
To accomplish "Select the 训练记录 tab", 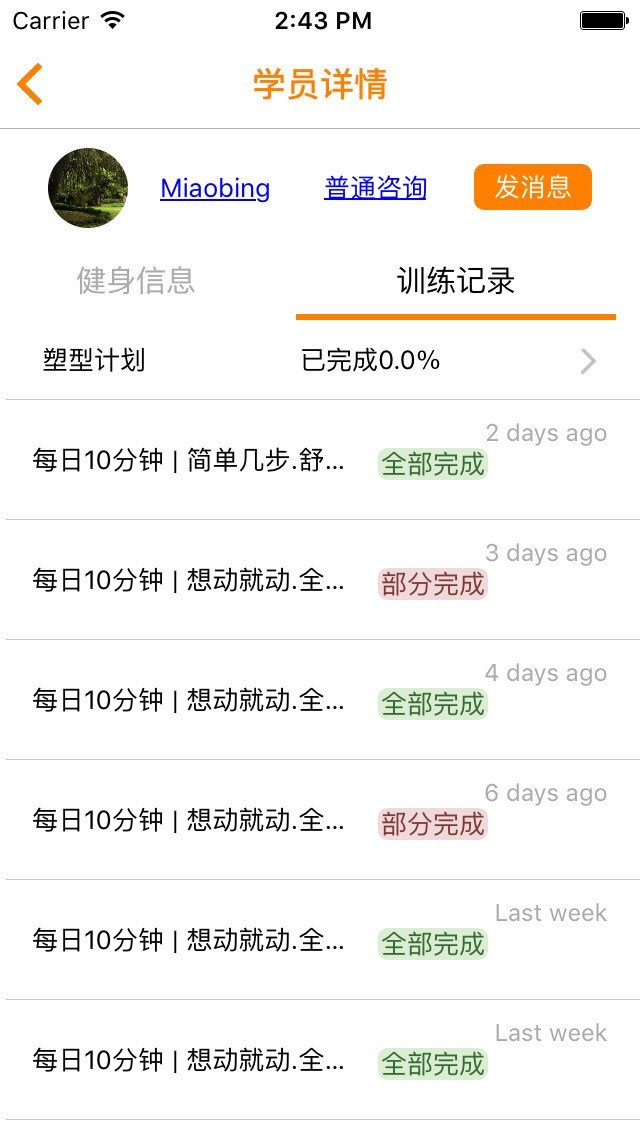I will tap(456, 281).
